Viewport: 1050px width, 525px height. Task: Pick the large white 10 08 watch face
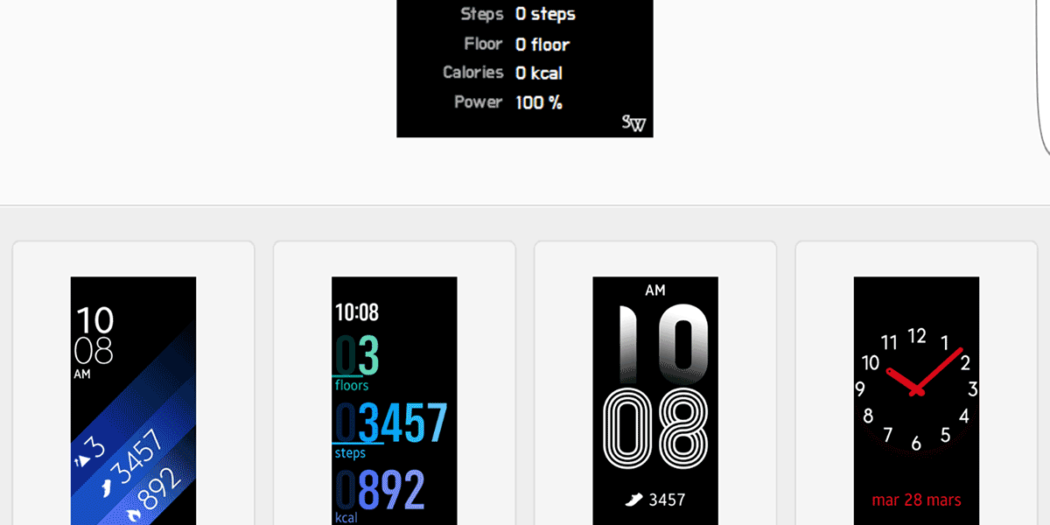pos(655,400)
